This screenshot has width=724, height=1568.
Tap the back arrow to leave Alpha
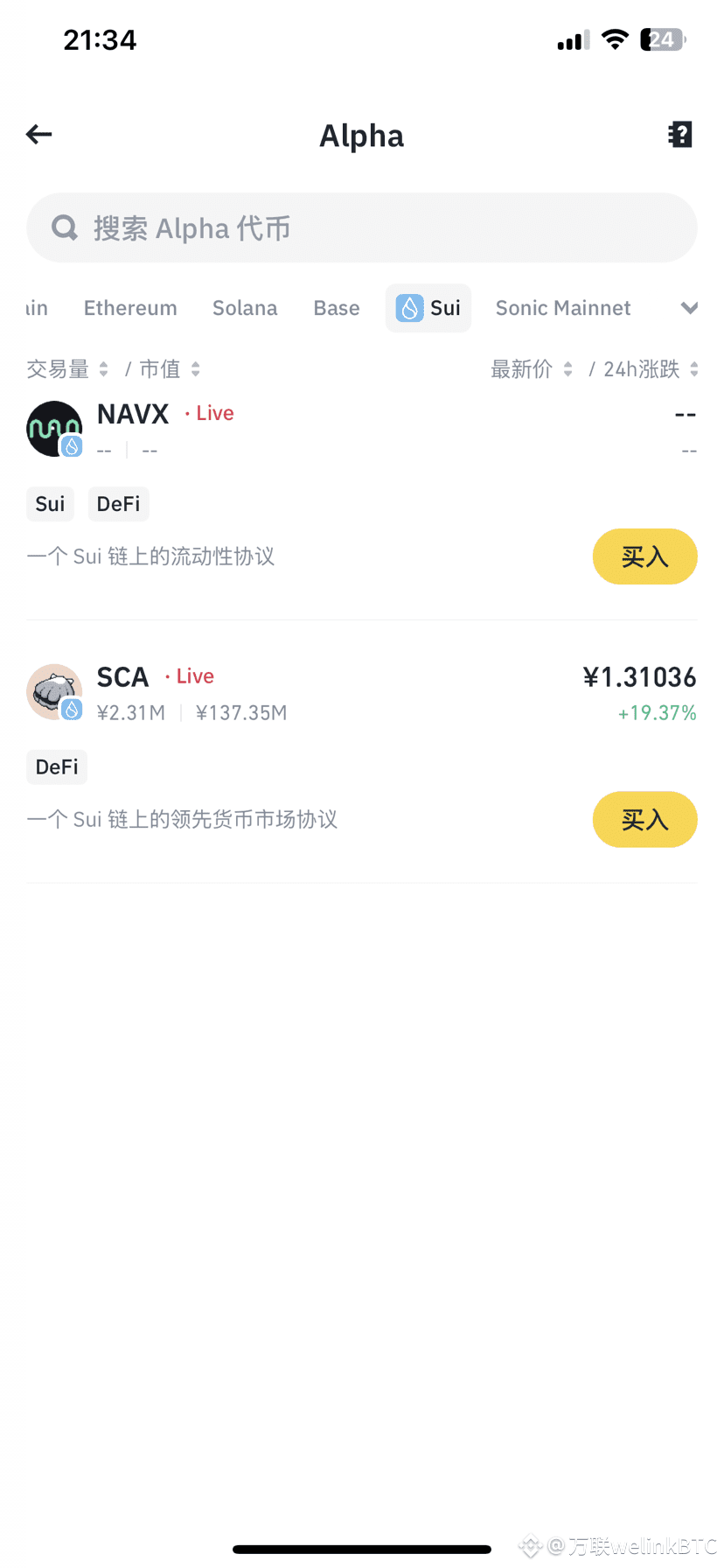point(38,134)
